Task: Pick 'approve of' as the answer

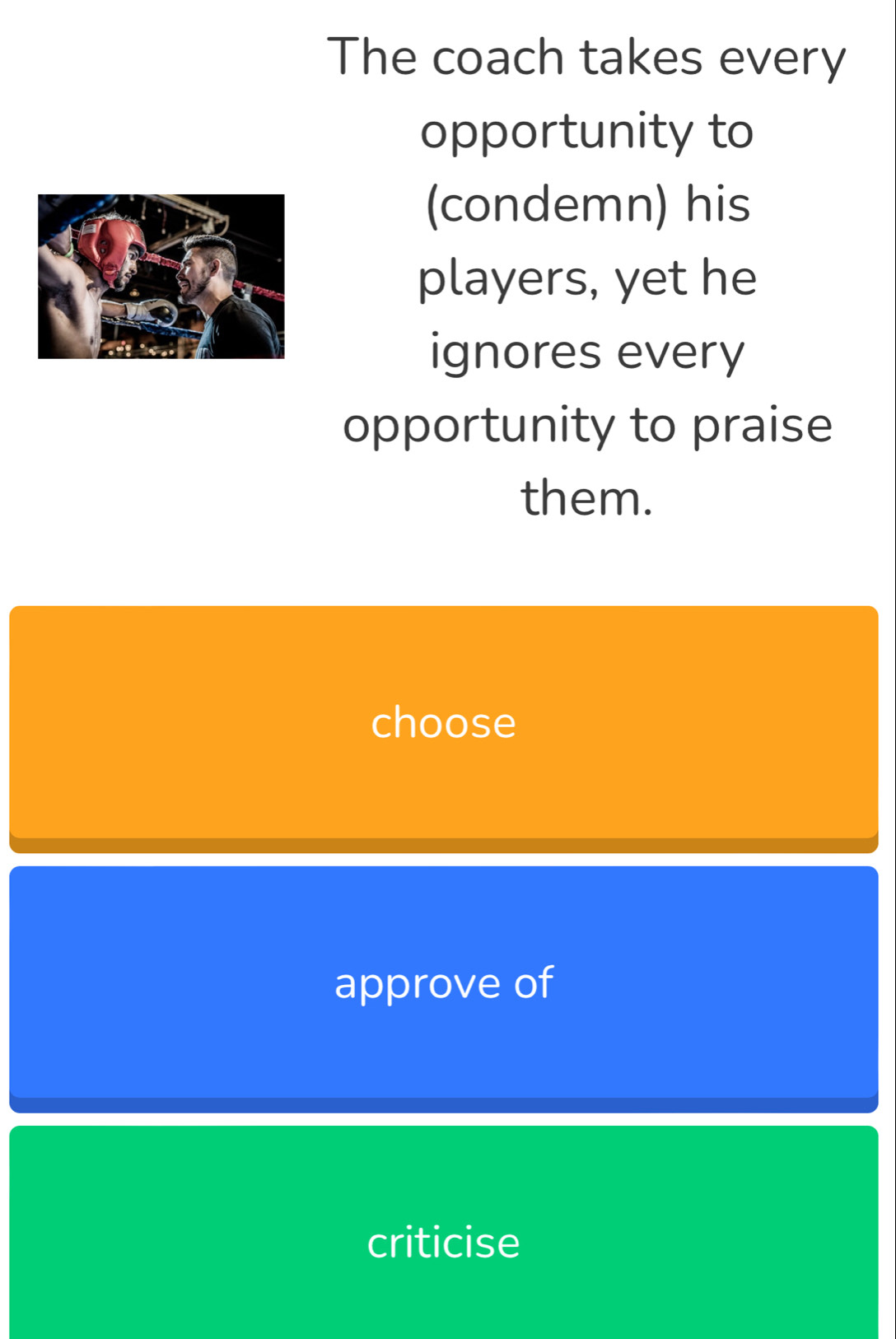Action: (443, 985)
